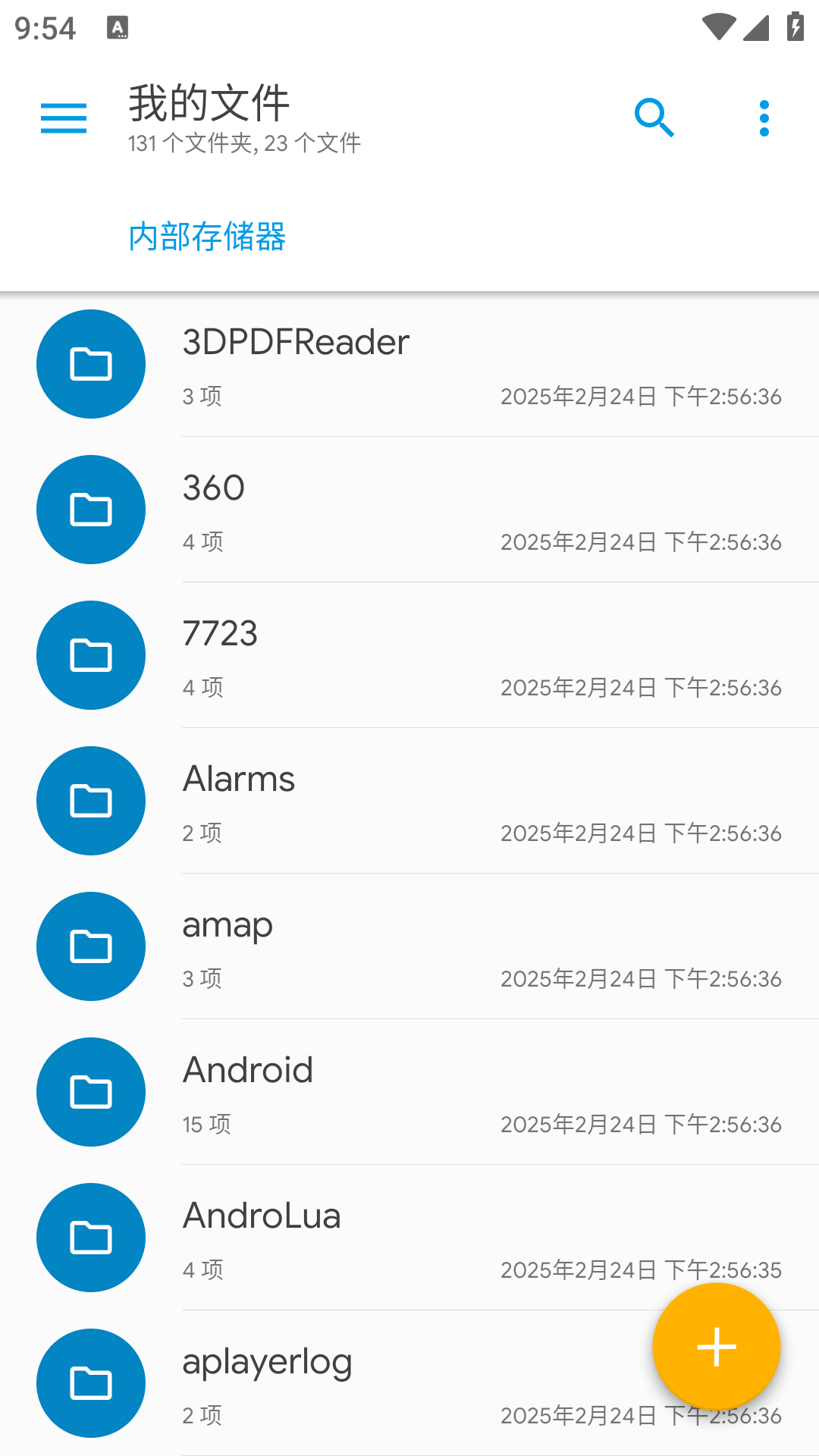The image size is (819, 1456).
Task: Tap the plus button to create new item
Action: pyautogui.click(x=716, y=1348)
